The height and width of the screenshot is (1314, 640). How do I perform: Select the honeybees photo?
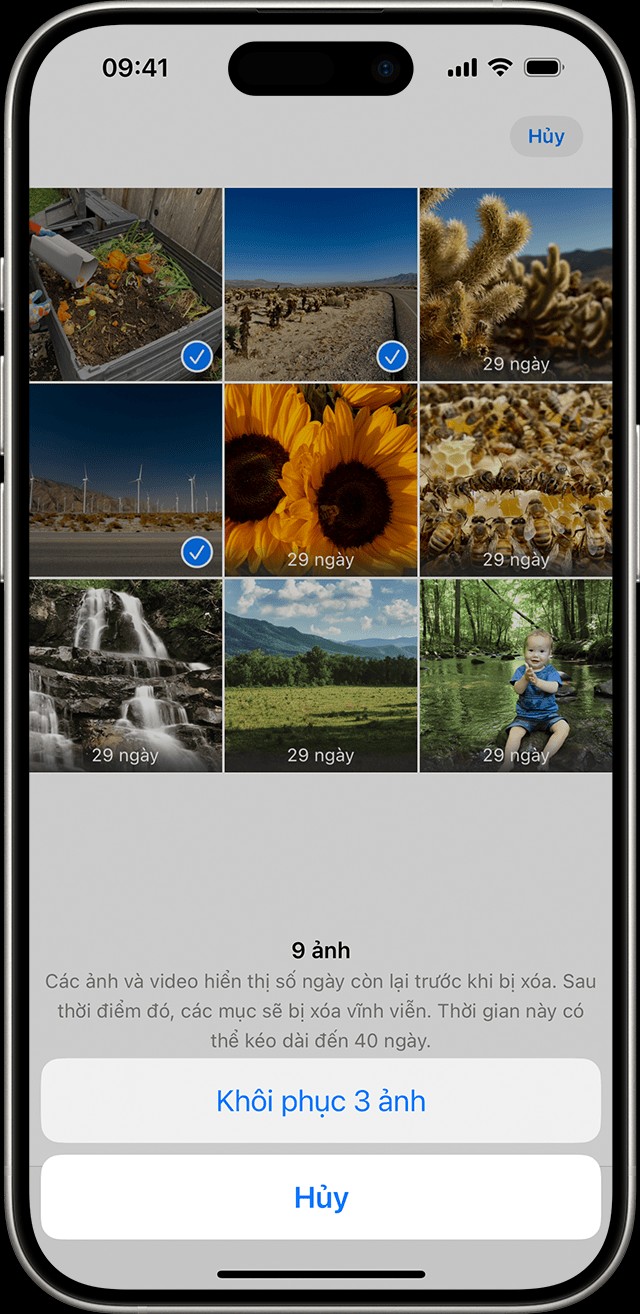click(515, 480)
